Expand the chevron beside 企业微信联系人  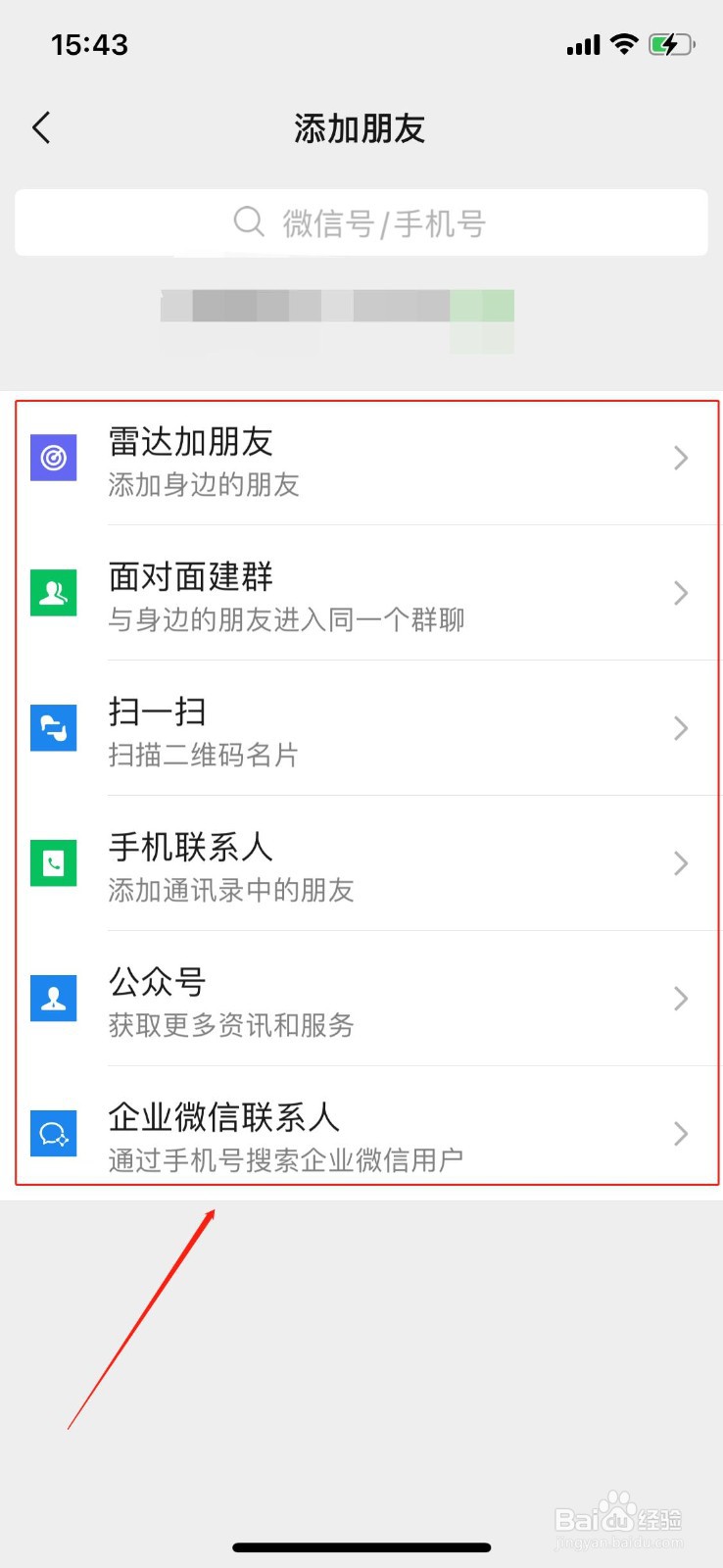pos(682,1134)
